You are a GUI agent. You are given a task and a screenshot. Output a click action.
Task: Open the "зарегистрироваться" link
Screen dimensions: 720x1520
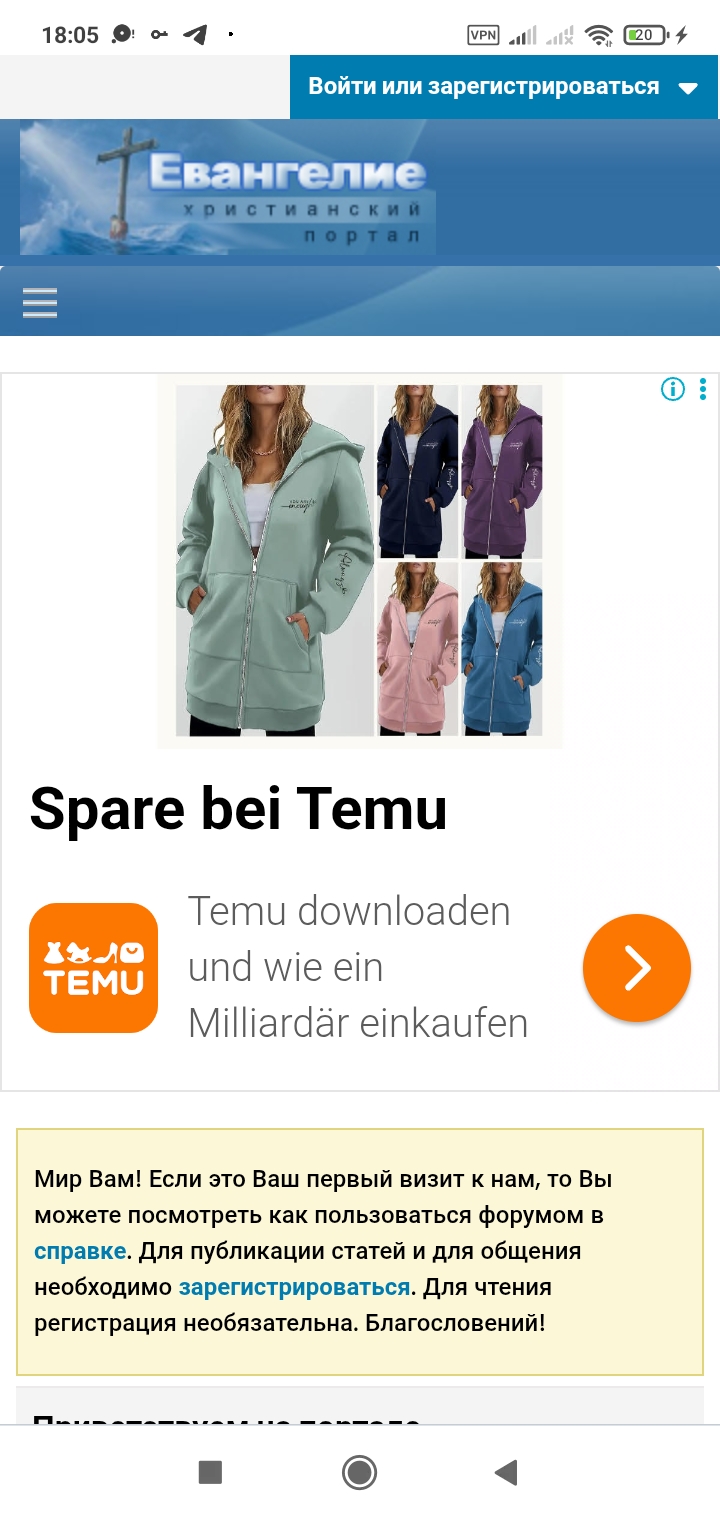tap(294, 1287)
